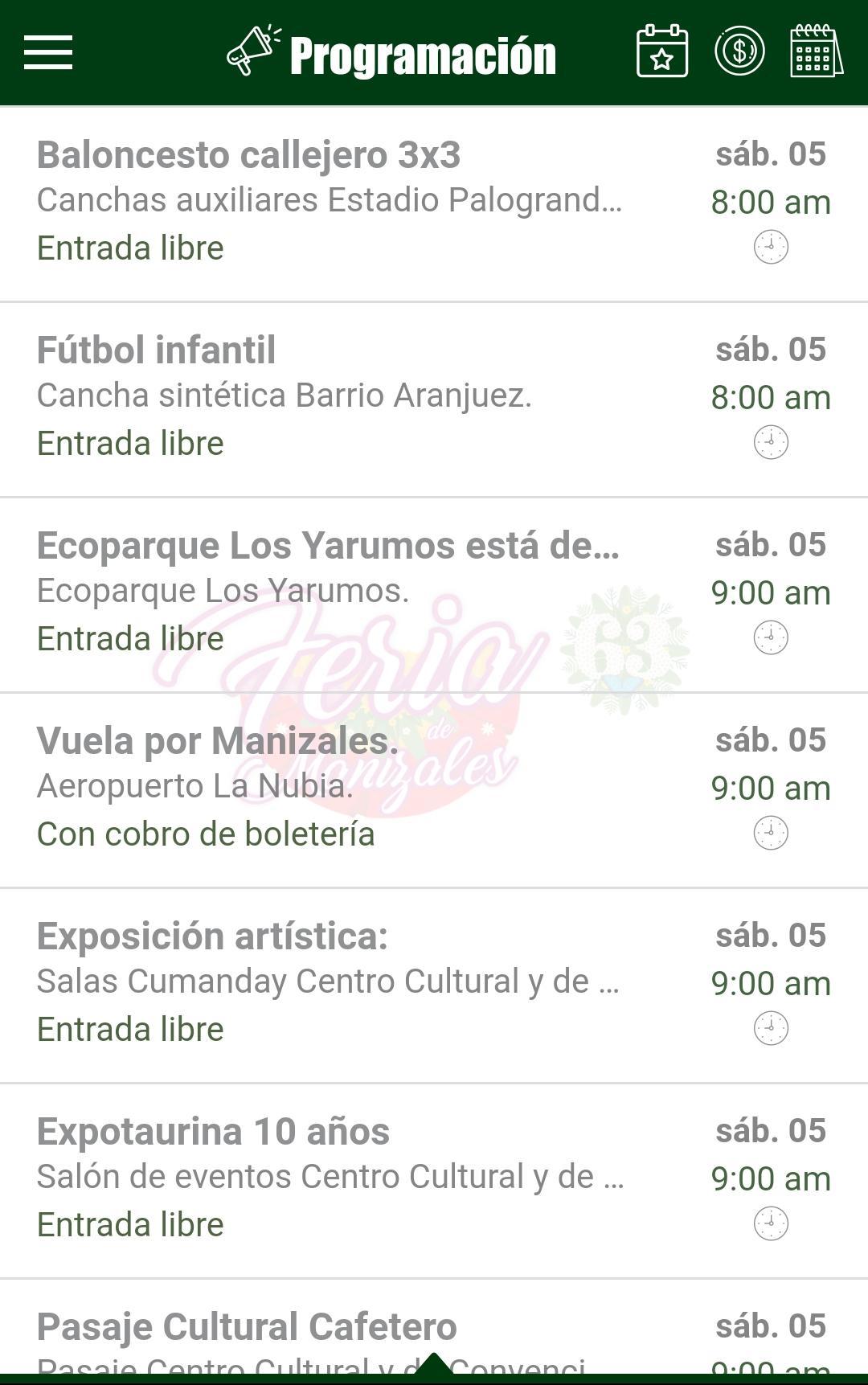
Task: Click Entrada libre under Baloncesto callejero
Action: (x=131, y=248)
